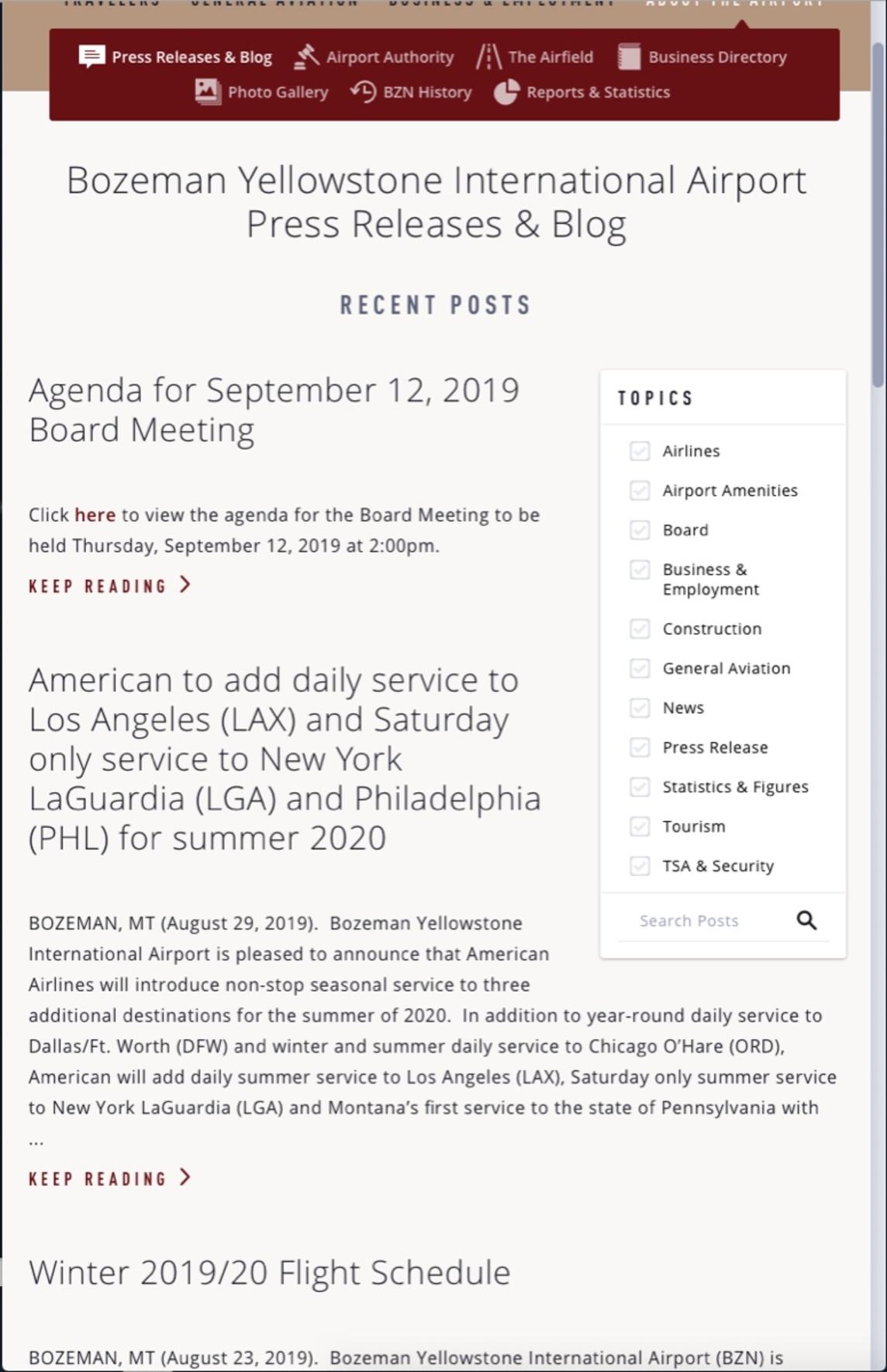Toggle the Airlines topic checkbox
The image size is (887, 1372).
tap(640, 451)
